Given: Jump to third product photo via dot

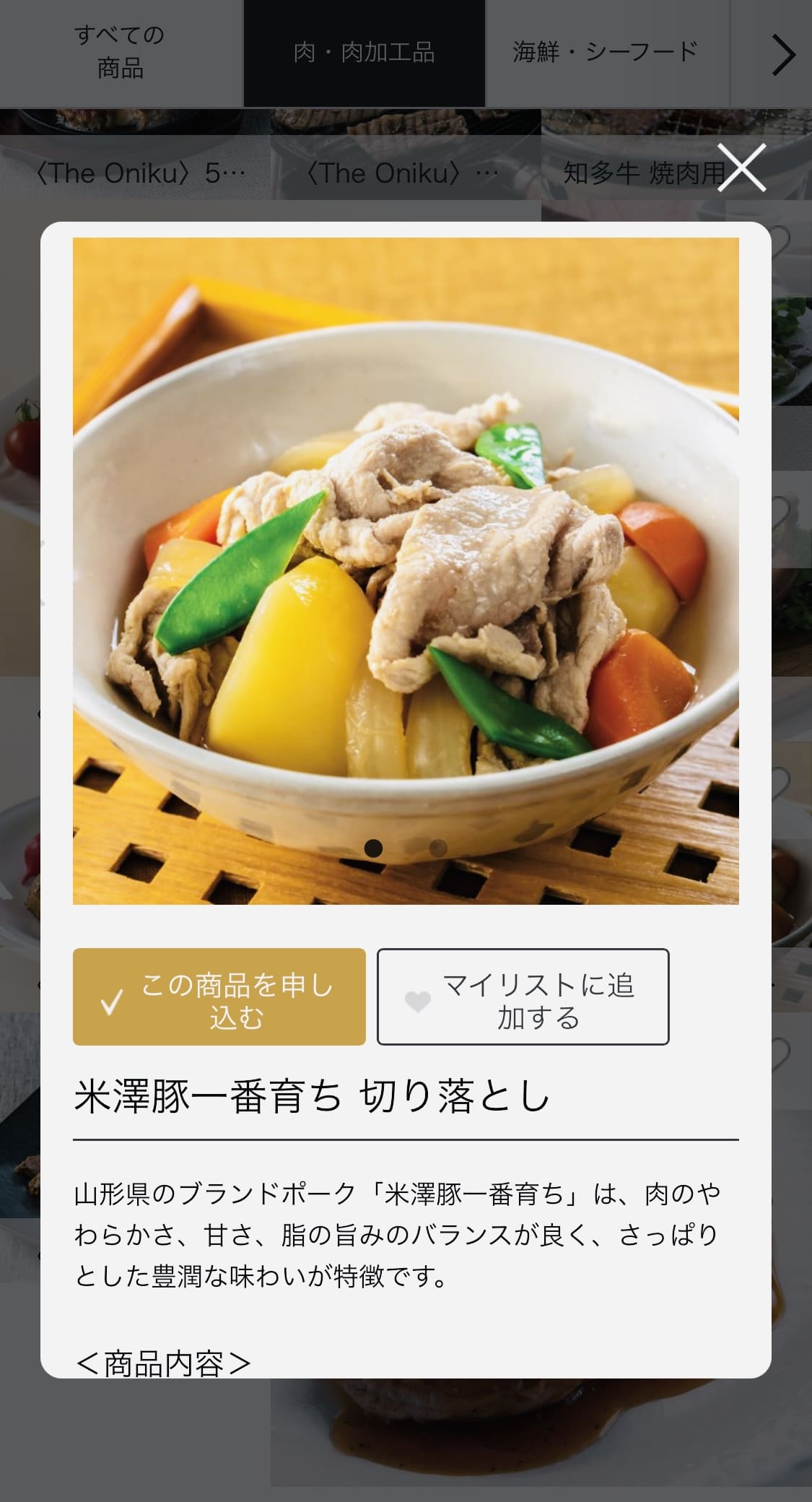Looking at the screenshot, I should point(438,848).
